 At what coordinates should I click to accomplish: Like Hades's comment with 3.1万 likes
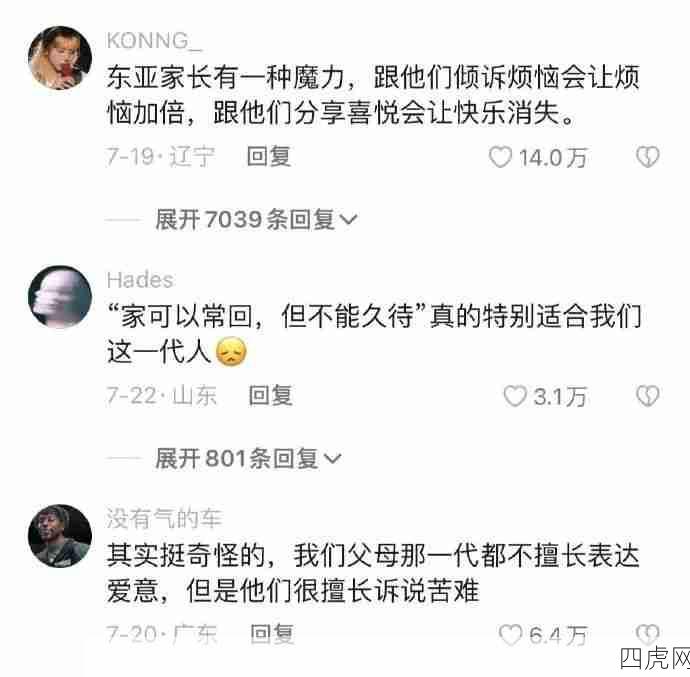514,396
